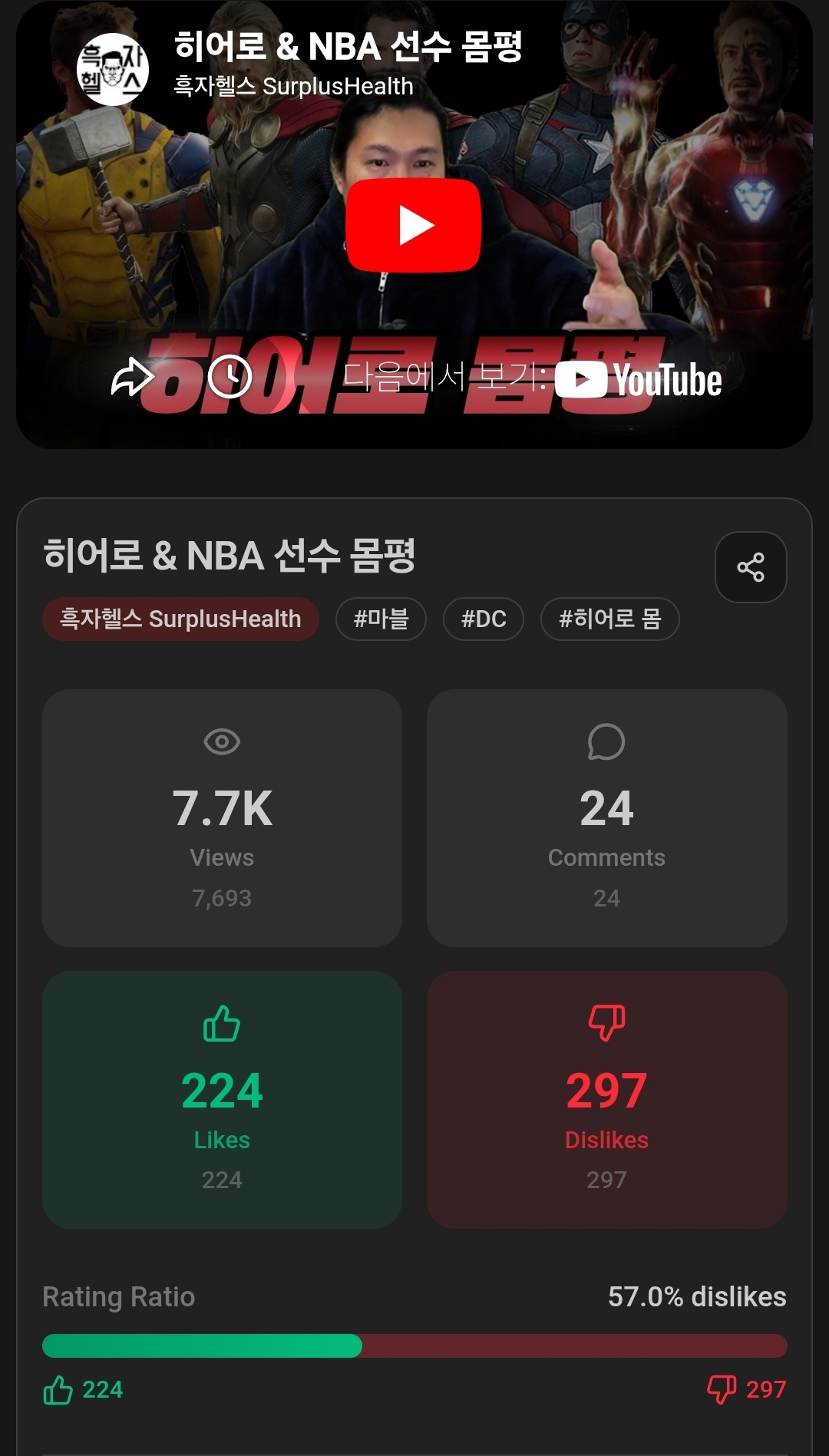The image size is (829, 1456).
Task: Select the #히어로 몸 tag chip
Action: pos(609,619)
